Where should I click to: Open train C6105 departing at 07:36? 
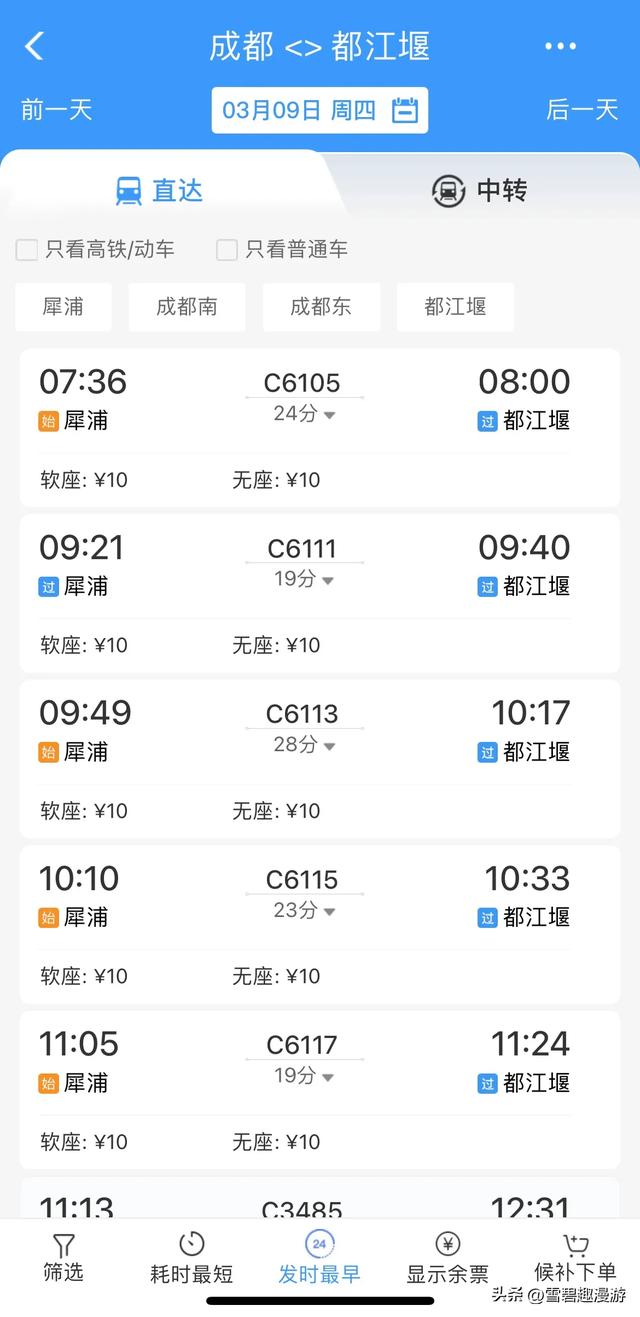pos(320,427)
